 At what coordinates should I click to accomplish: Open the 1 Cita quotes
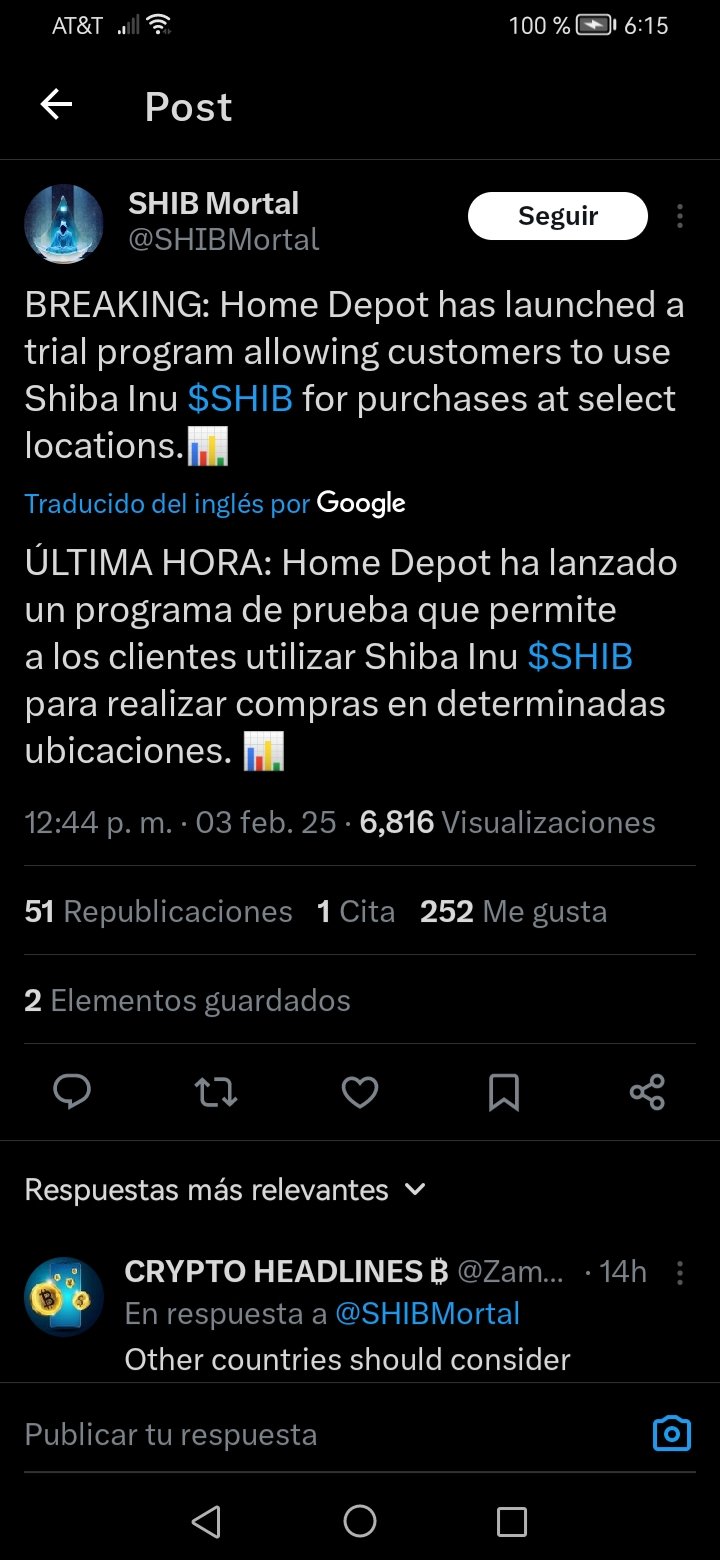pyautogui.click(x=355, y=911)
